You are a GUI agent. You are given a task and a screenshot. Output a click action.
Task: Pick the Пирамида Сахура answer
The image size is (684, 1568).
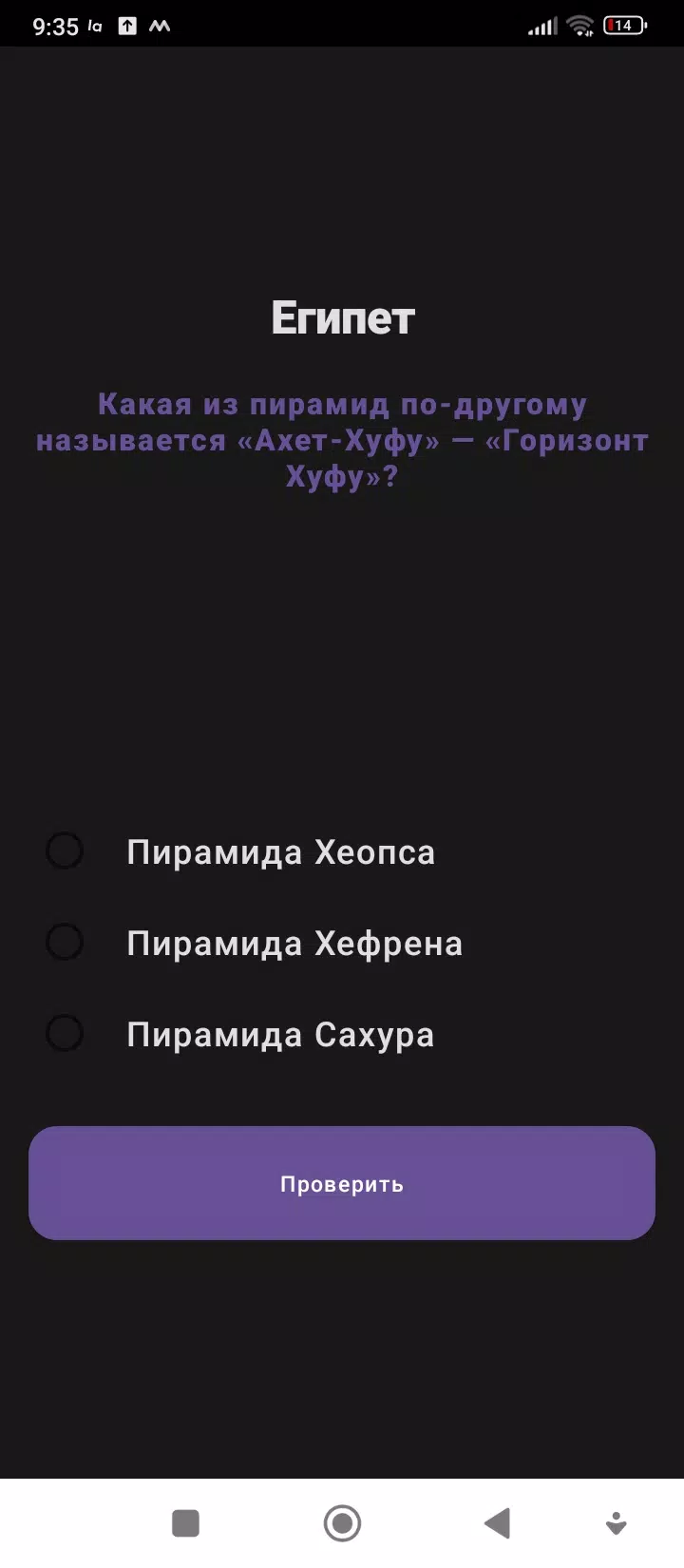pos(65,1033)
